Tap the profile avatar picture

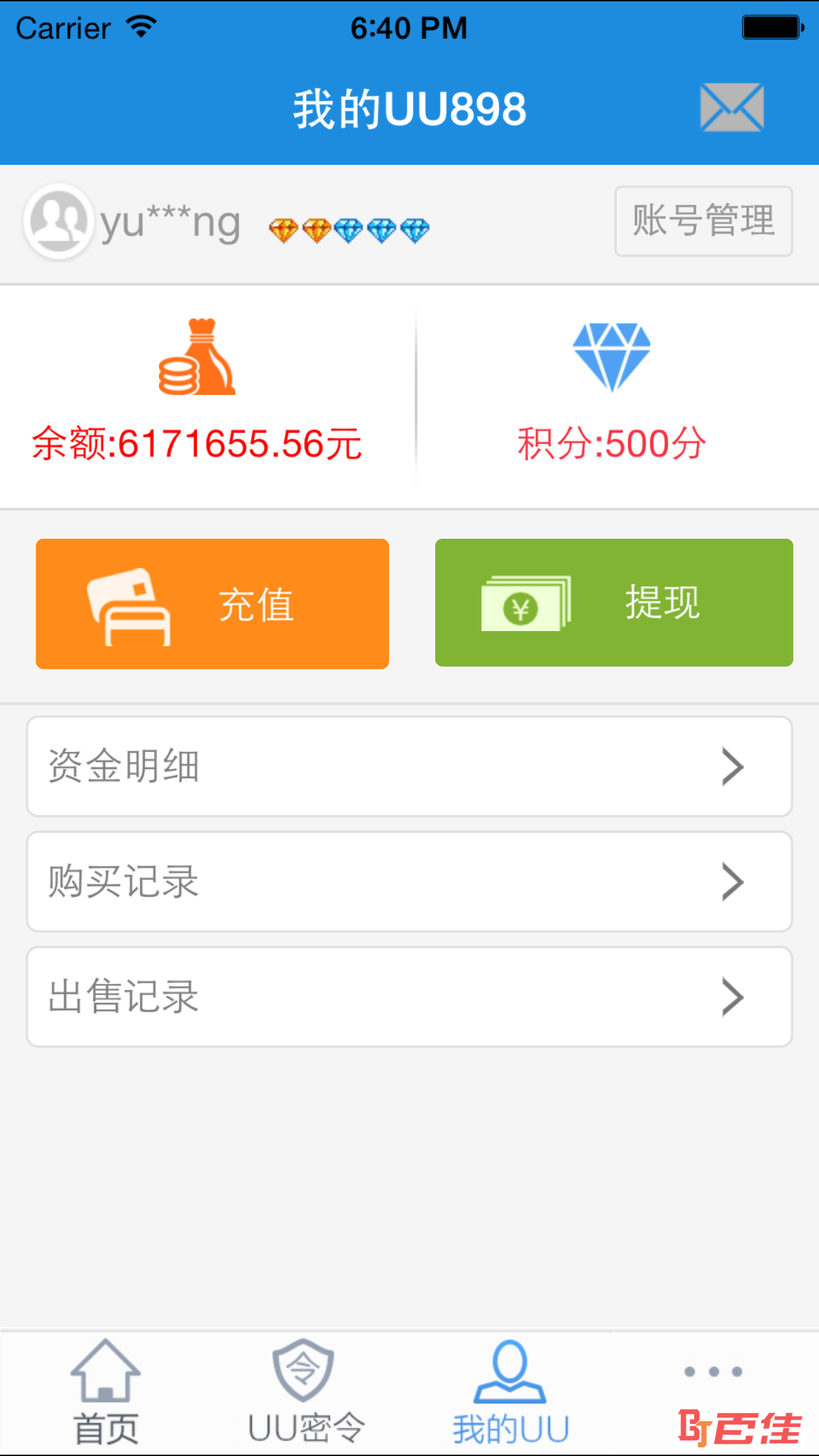(58, 222)
